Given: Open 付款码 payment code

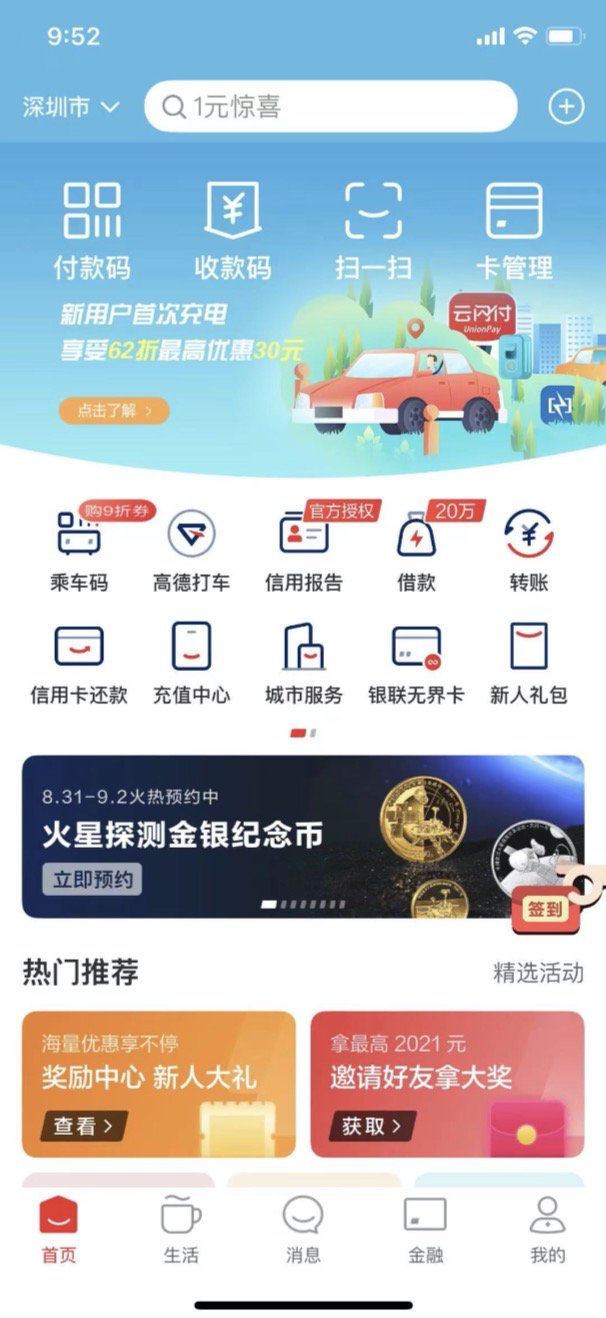Looking at the screenshot, I should pos(92,230).
